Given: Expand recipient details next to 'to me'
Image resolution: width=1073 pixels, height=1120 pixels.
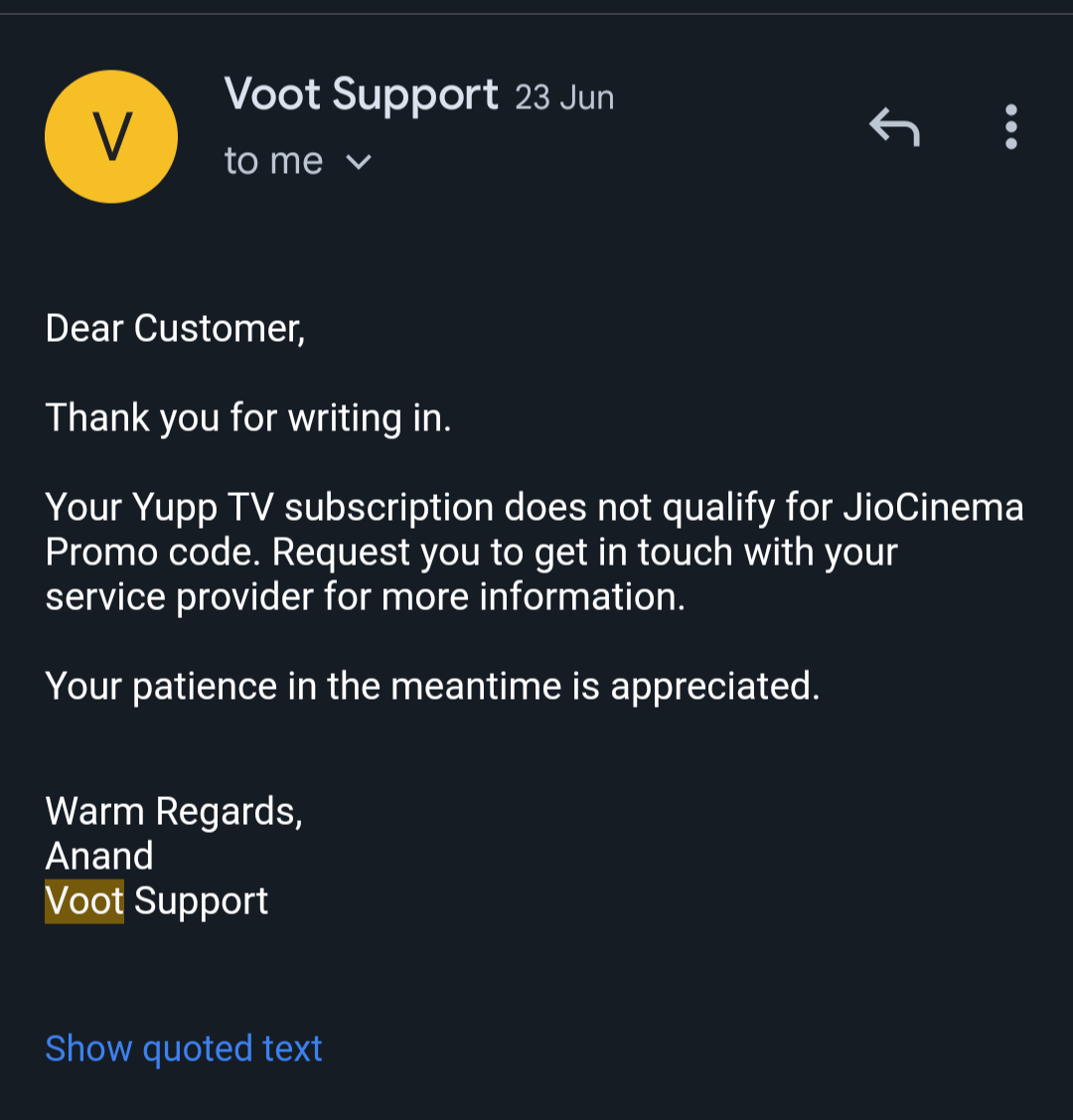Looking at the screenshot, I should [358, 162].
